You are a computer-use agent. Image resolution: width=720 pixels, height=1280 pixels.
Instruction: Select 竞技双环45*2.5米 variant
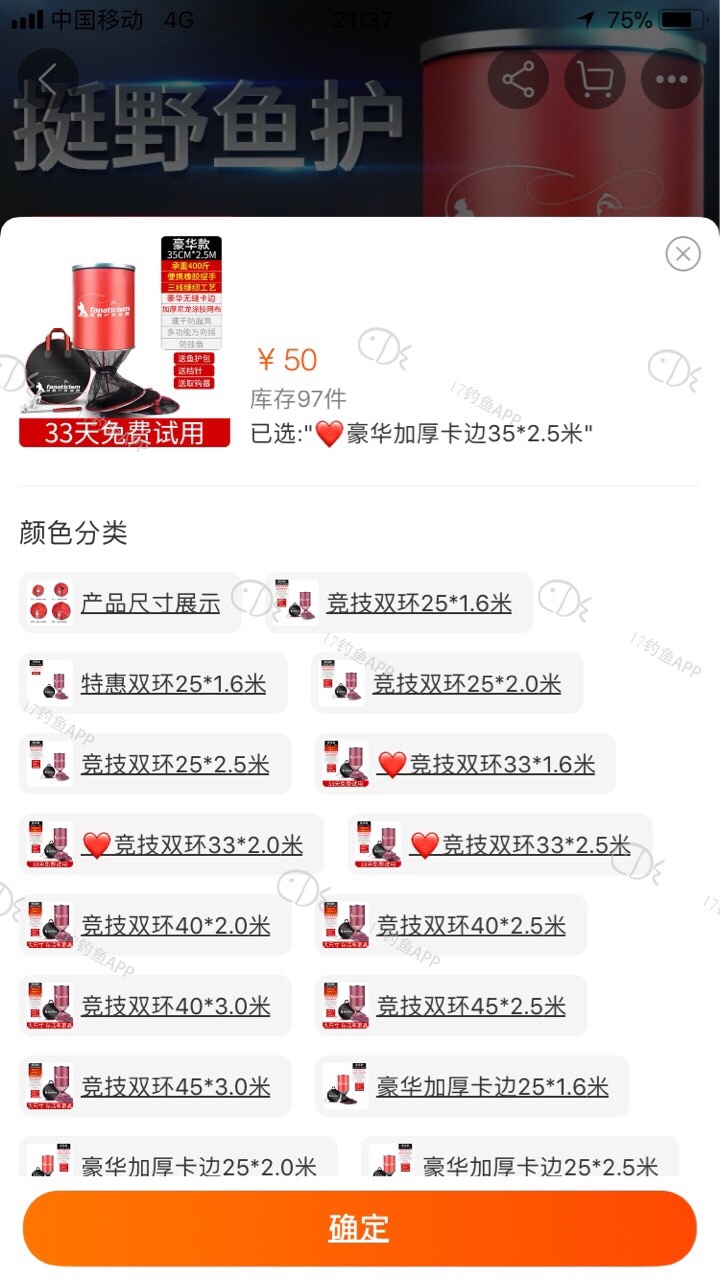(451, 1006)
